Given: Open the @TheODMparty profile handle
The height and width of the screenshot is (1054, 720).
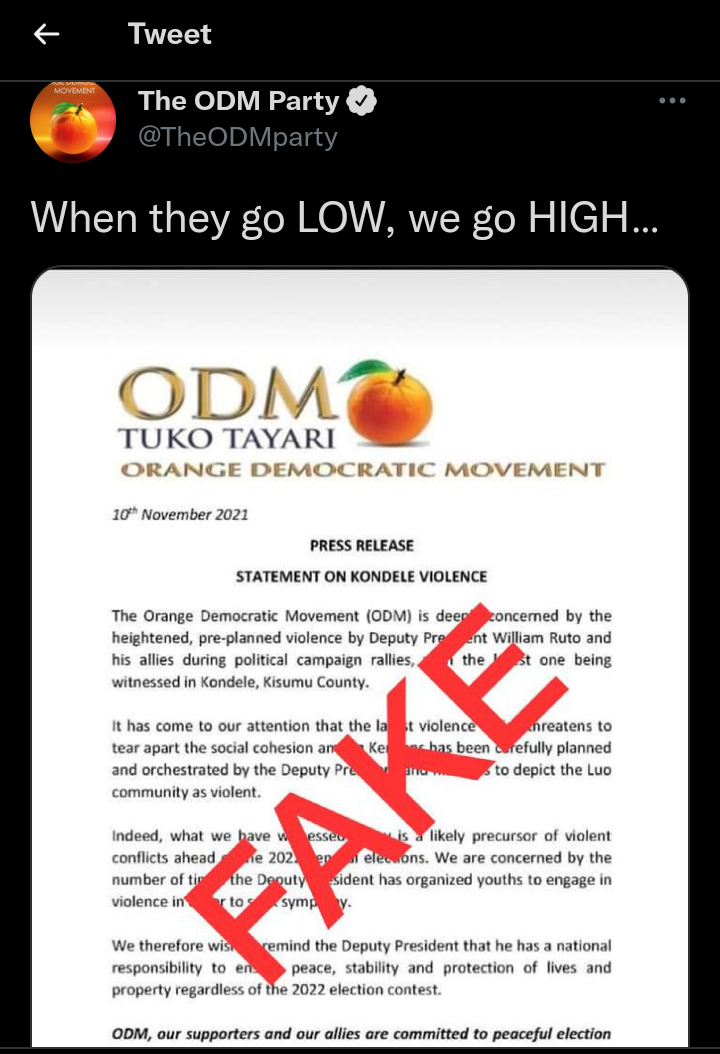Looking at the screenshot, I should click(237, 137).
